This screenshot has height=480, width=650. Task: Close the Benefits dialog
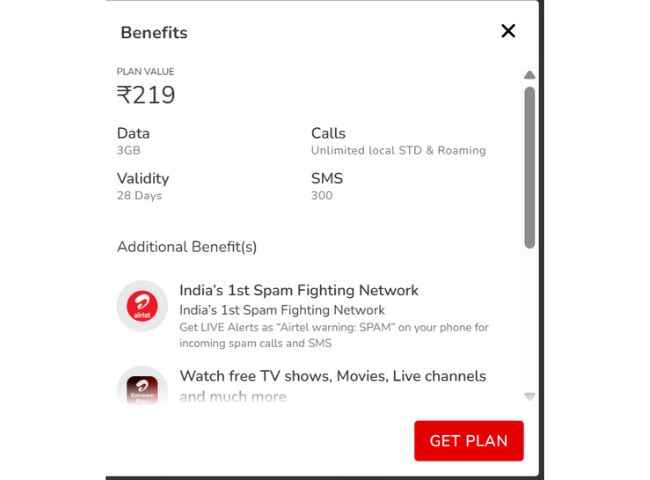508,31
